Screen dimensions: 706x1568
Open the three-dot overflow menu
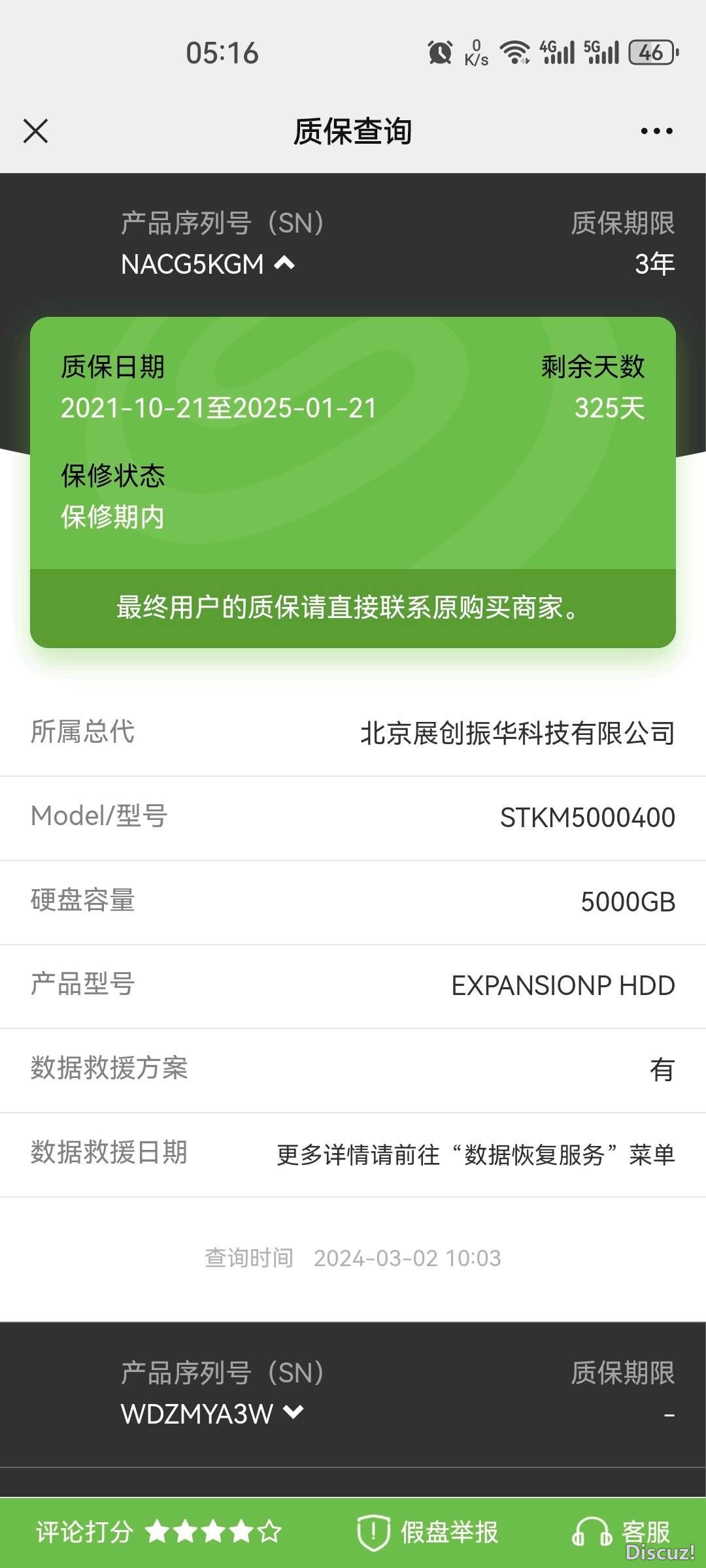[x=656, y=131]
